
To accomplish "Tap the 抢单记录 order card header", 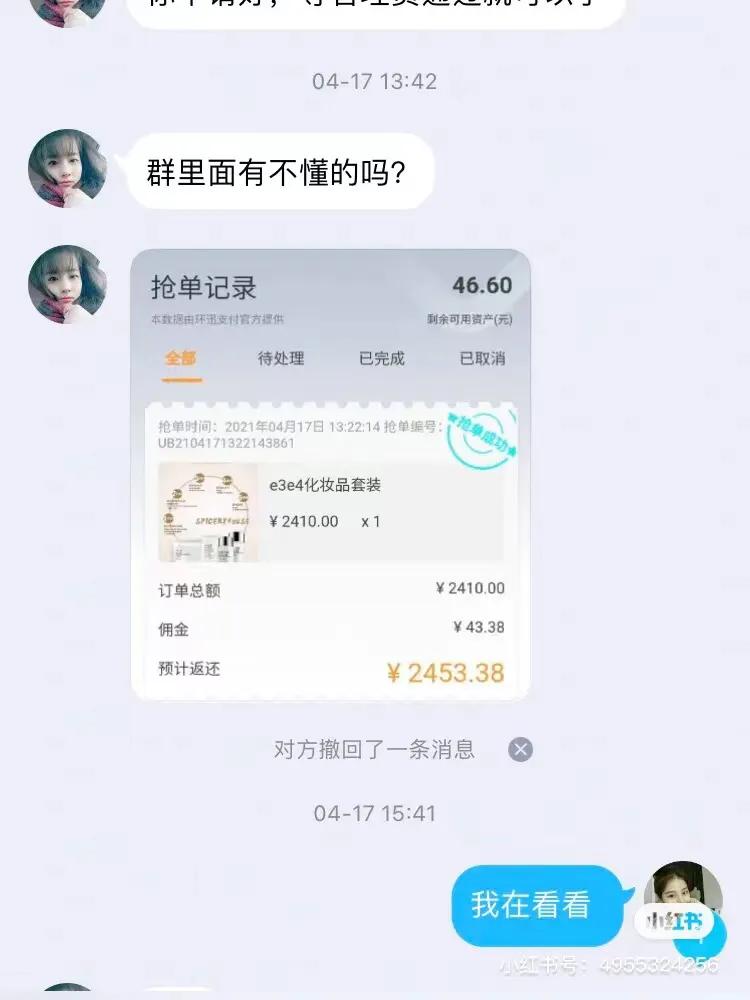I will click(x=201, y=285).
